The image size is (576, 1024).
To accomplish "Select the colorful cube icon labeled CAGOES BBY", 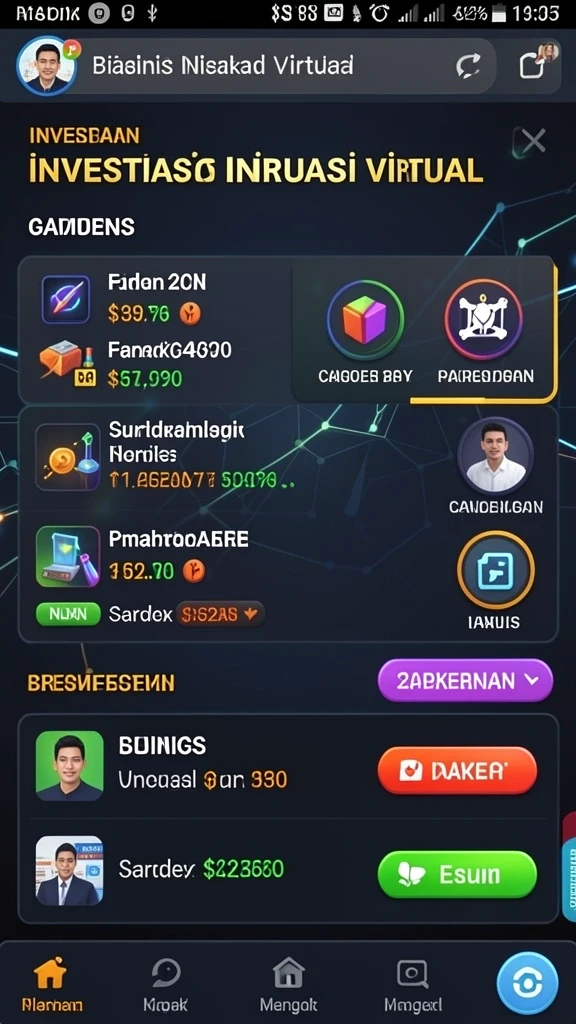I will (x=365, y=319).
